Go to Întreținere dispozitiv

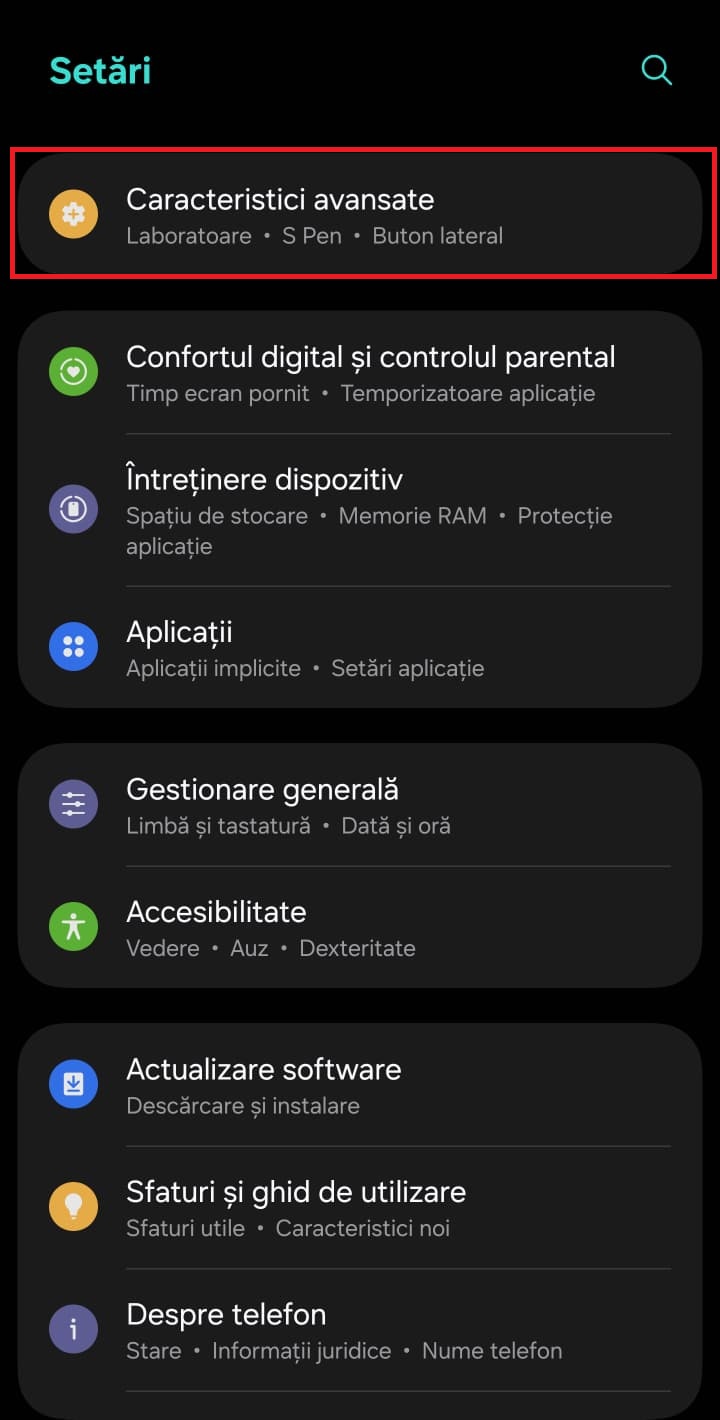pos(360,509)
